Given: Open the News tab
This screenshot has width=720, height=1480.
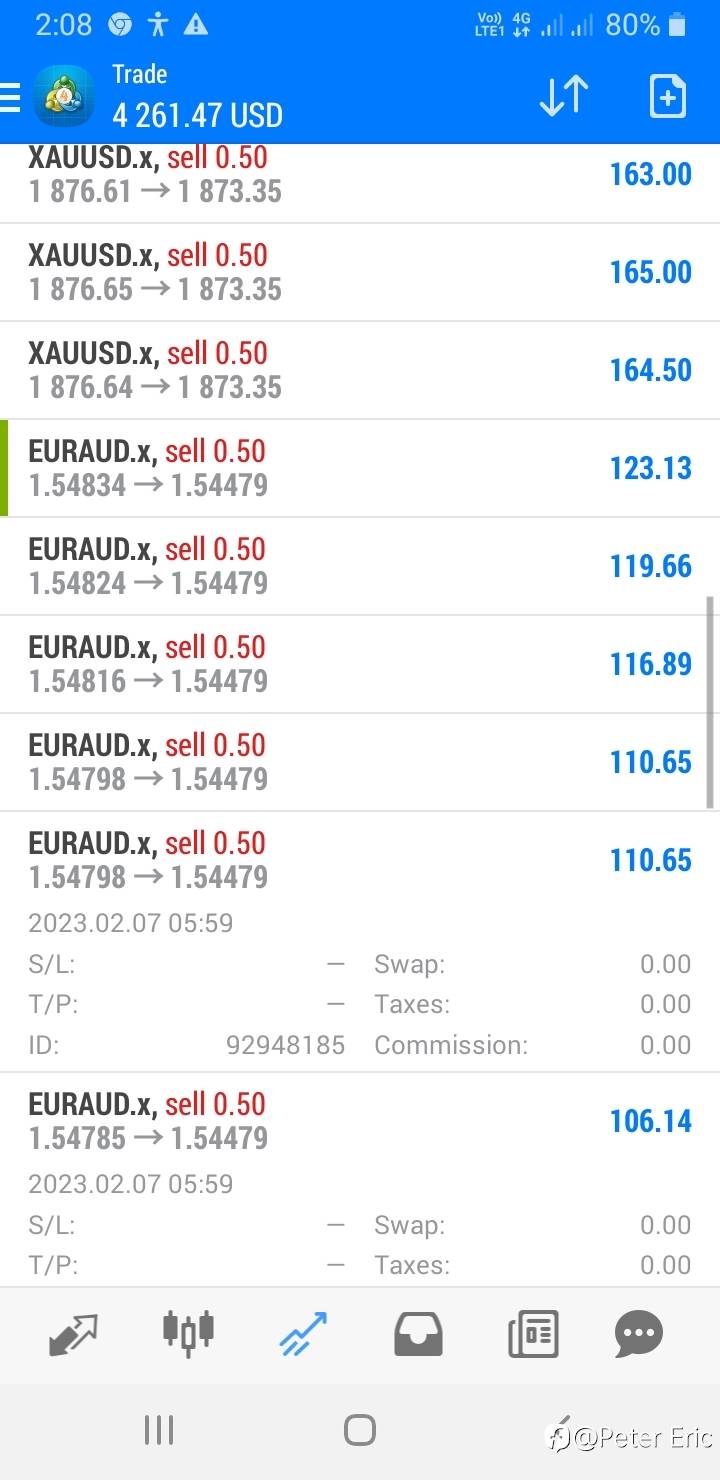Looking at the screenshot, I should tap(533, 1334).
